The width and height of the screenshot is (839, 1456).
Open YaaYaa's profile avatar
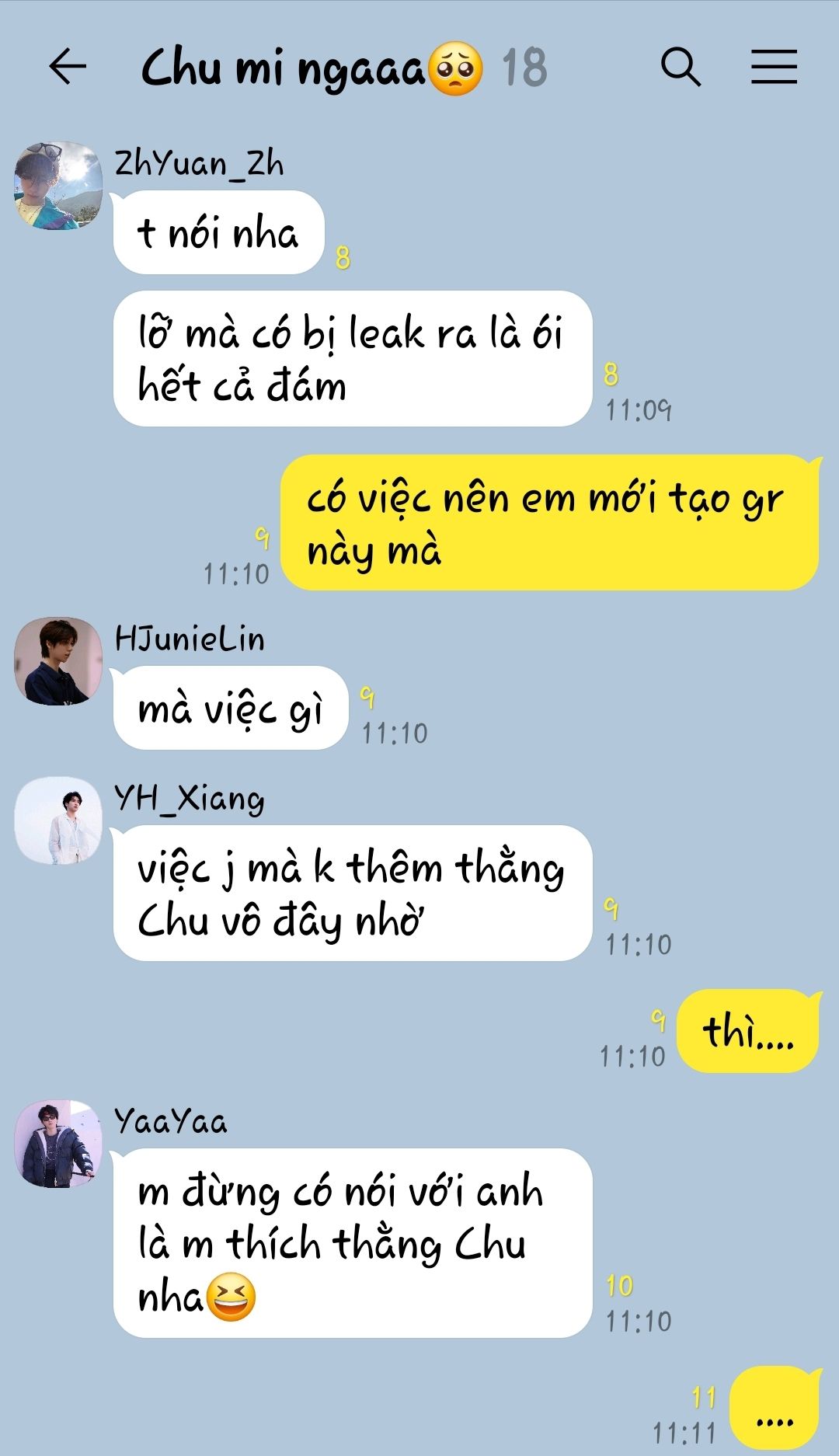(58, 1144)
